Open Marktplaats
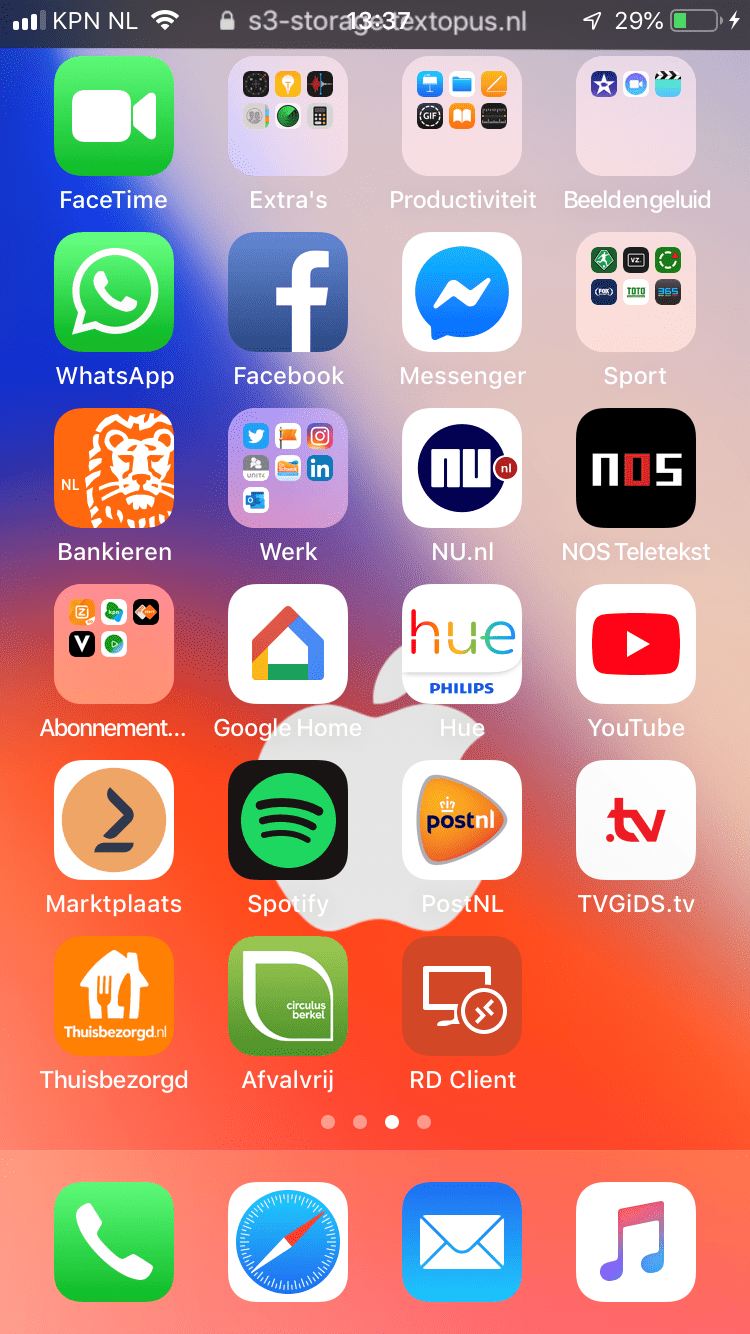Image resolution: width=750 pixels, height=1334 pixels. click(x=113, y=820)
